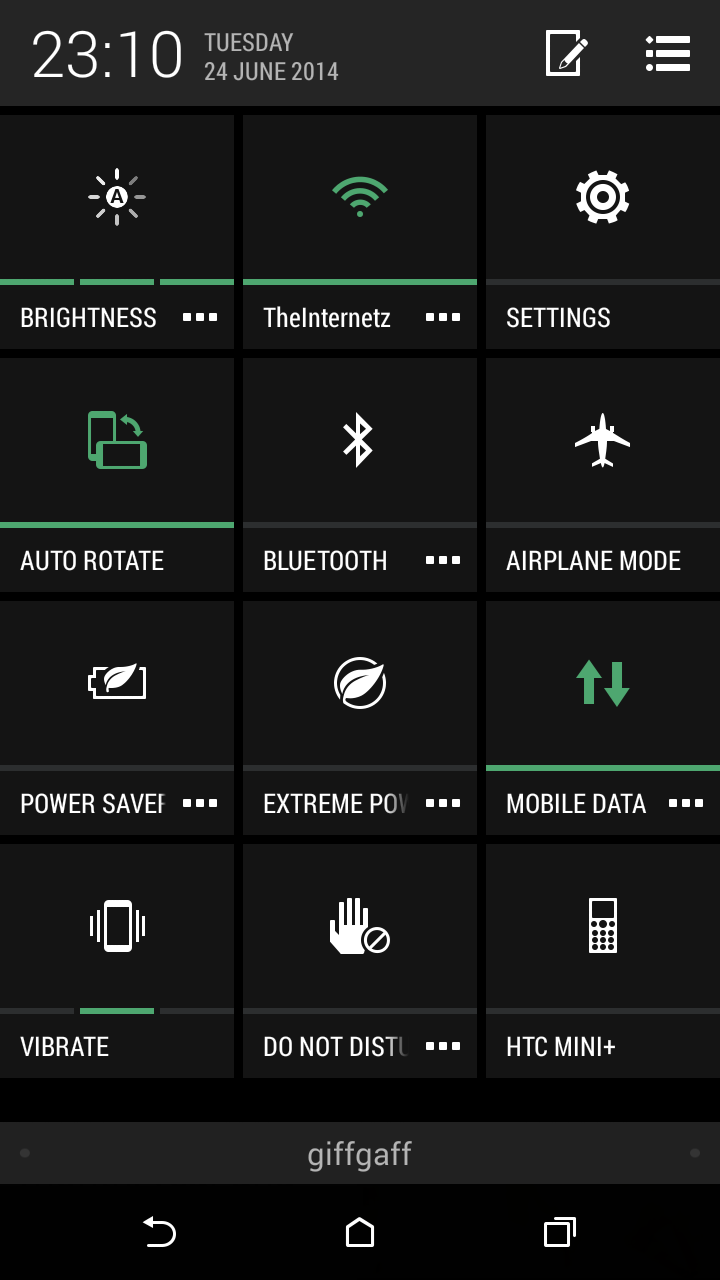Image resolution: width=720 pixels, height=1280 pixels.
Task: Change the Vibrate sound profile tile
Action: pos(117,961)
